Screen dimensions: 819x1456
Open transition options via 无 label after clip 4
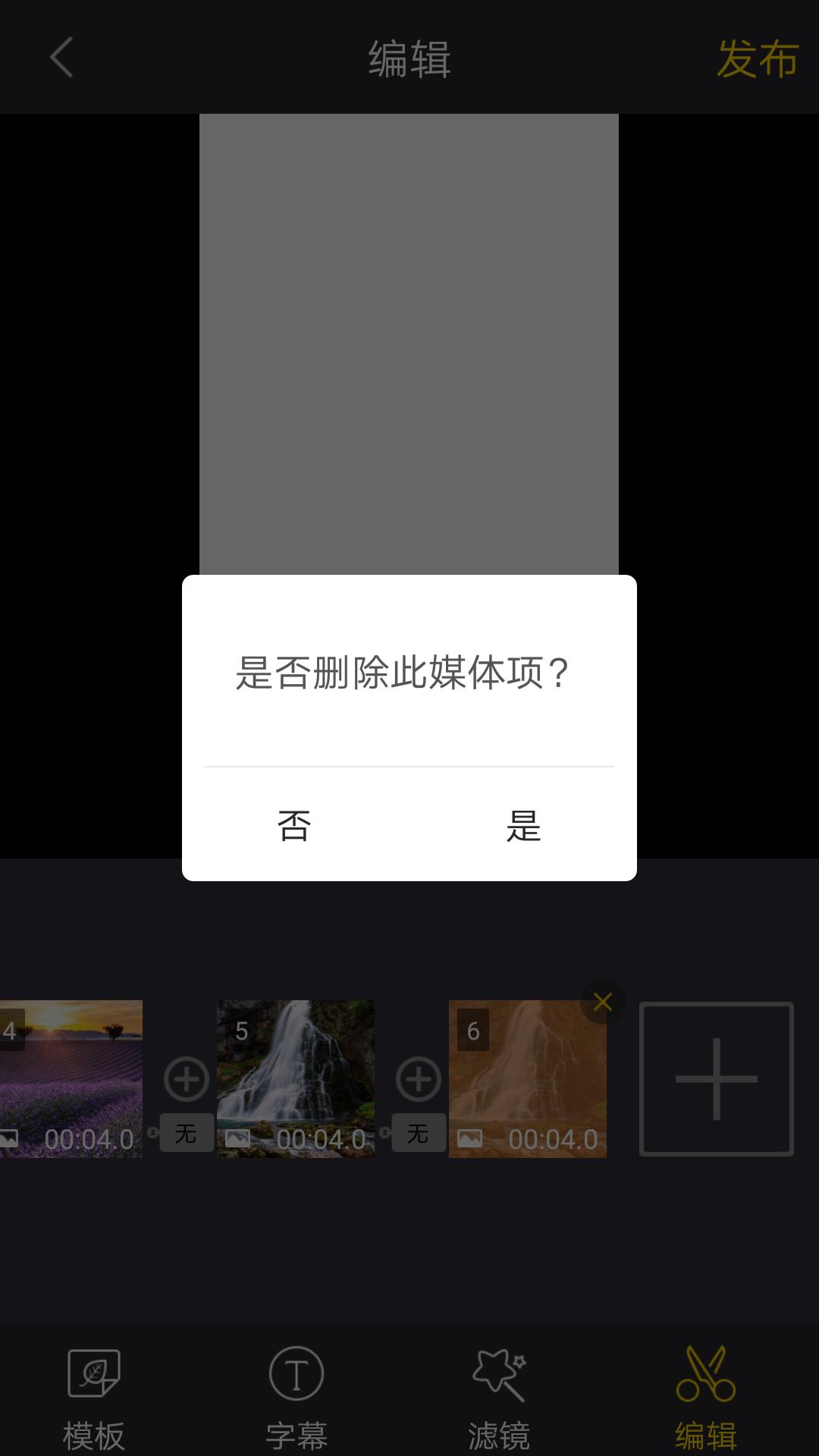click(186, 1133)
